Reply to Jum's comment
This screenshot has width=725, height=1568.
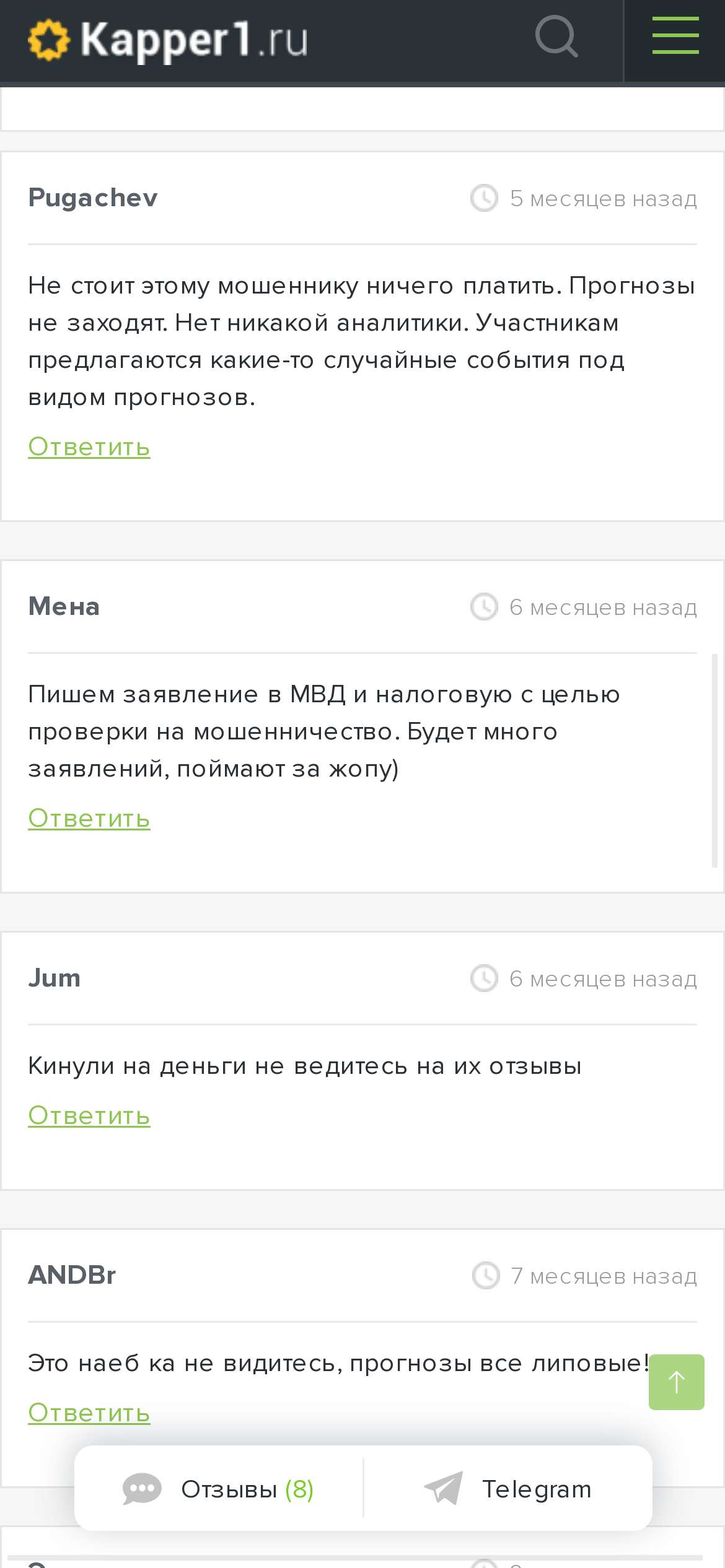[89, 1115]
